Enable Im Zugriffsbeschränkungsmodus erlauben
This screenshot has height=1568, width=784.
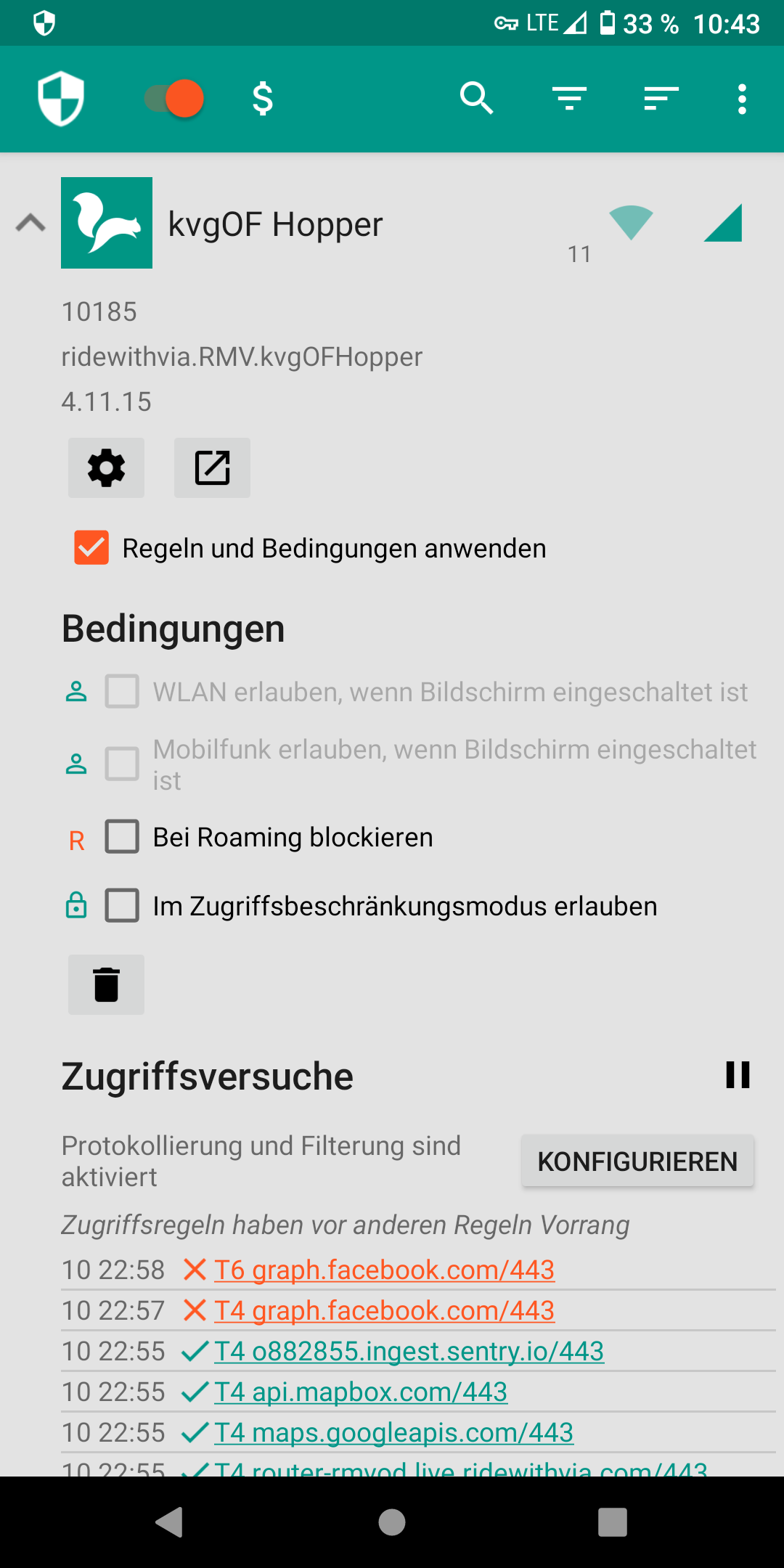point(122,905)
